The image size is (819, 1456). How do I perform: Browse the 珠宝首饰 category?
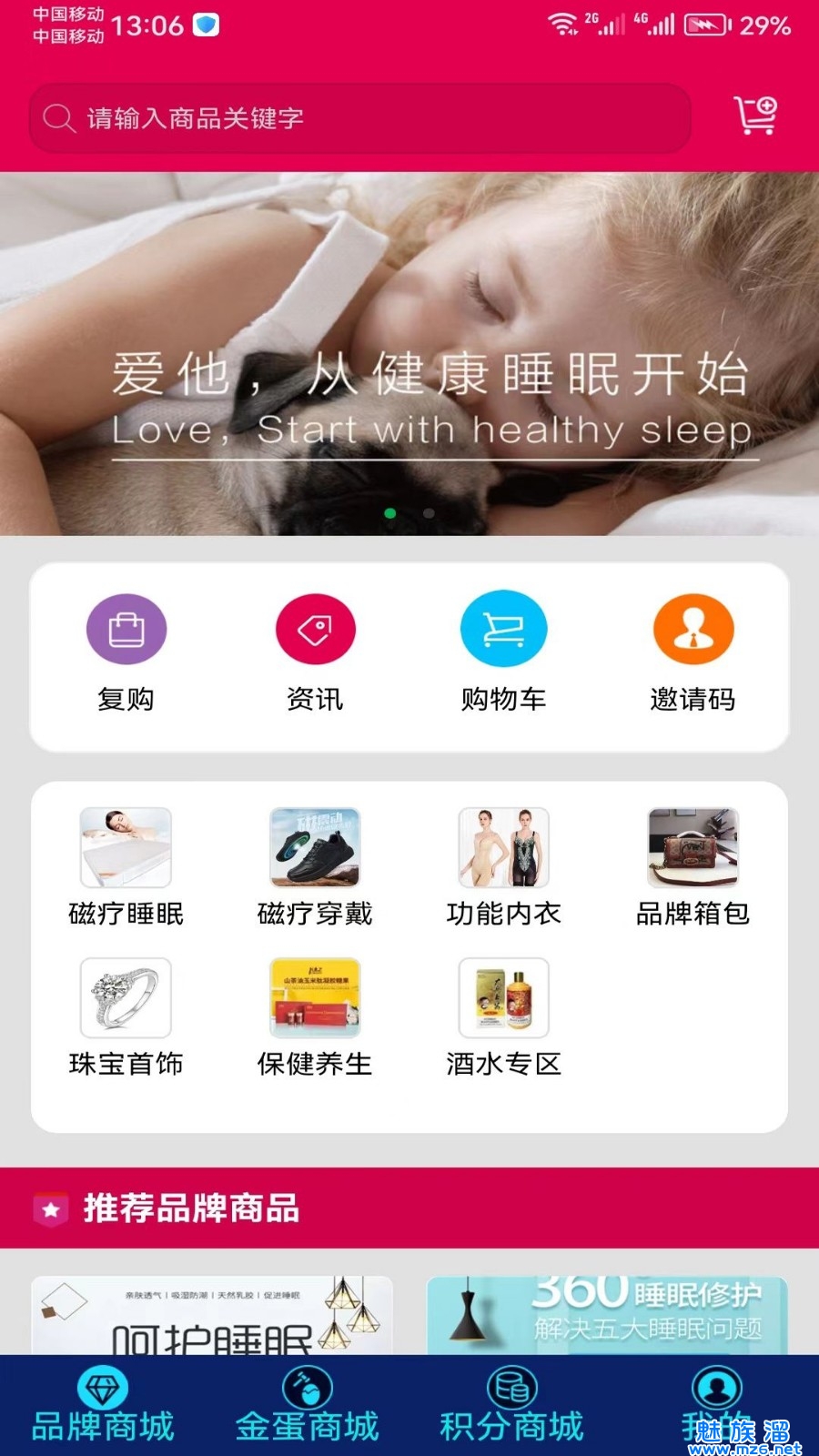click(x=126, y=1016)
